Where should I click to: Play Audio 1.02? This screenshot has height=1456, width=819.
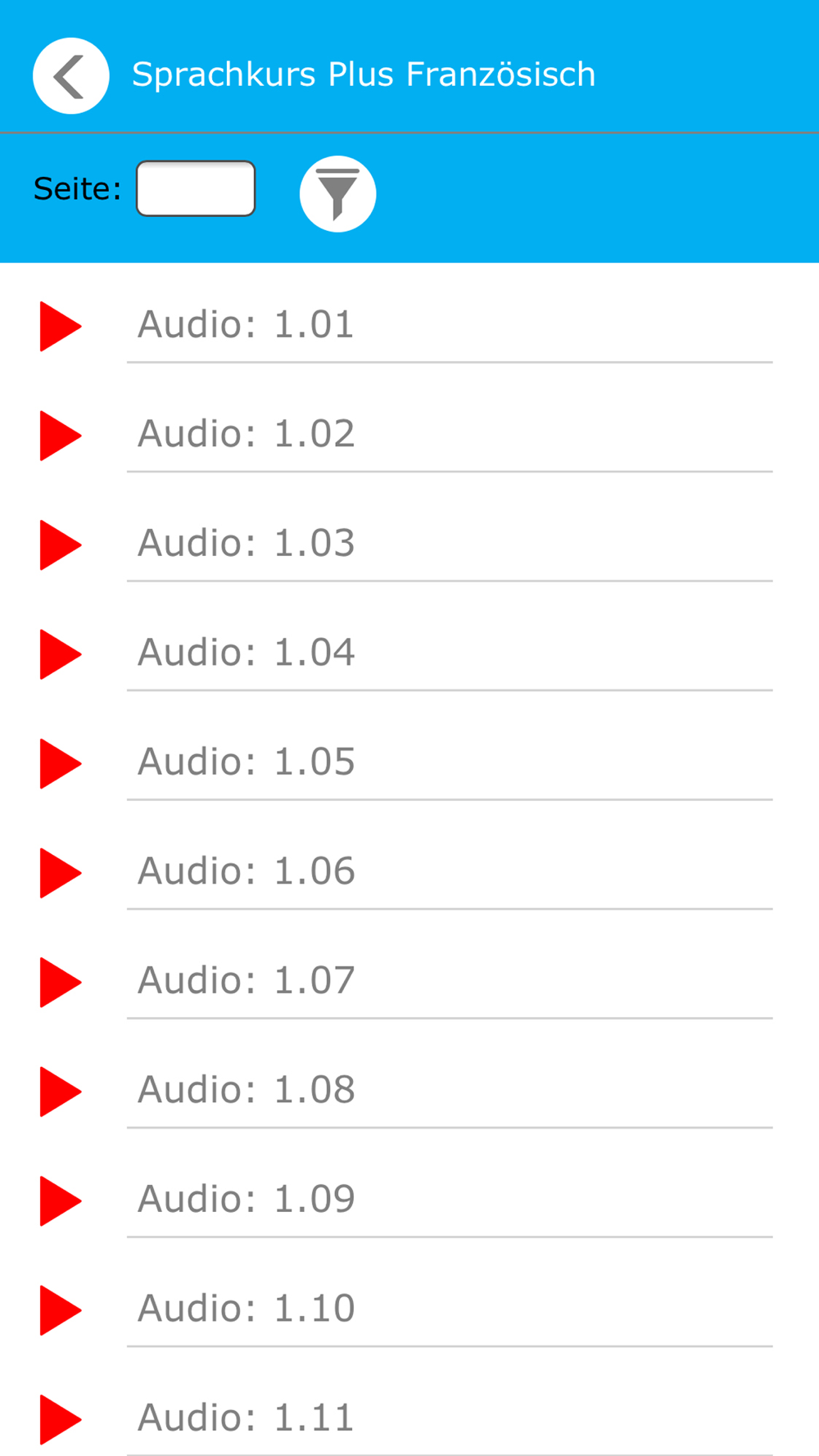point(61,436)
